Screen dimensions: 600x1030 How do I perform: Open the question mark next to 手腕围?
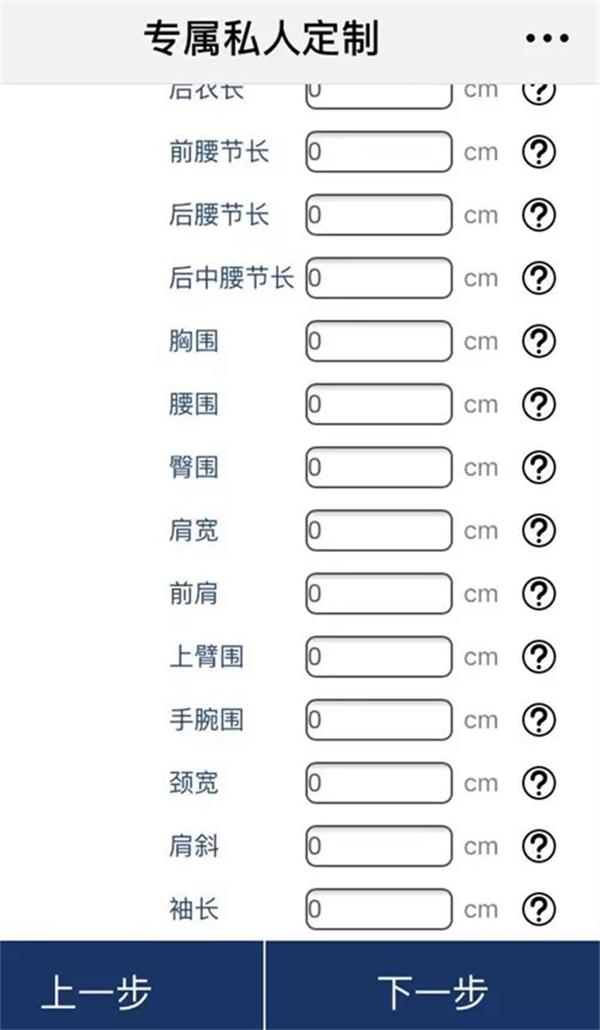[539, 719]
